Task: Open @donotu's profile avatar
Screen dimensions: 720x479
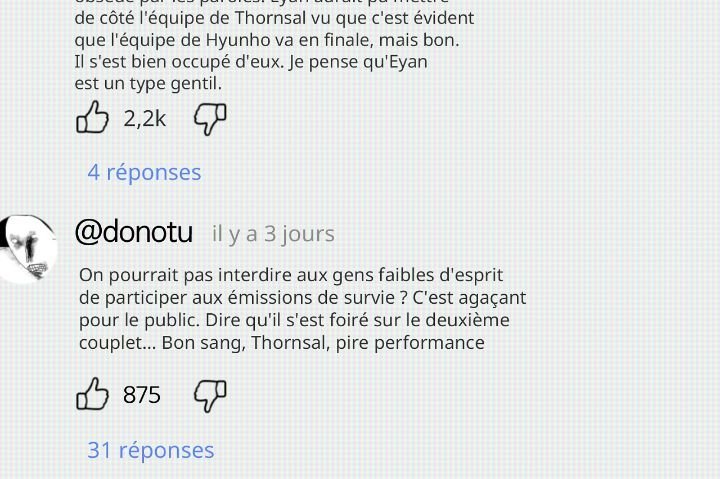Action: [x=28, y=250]
